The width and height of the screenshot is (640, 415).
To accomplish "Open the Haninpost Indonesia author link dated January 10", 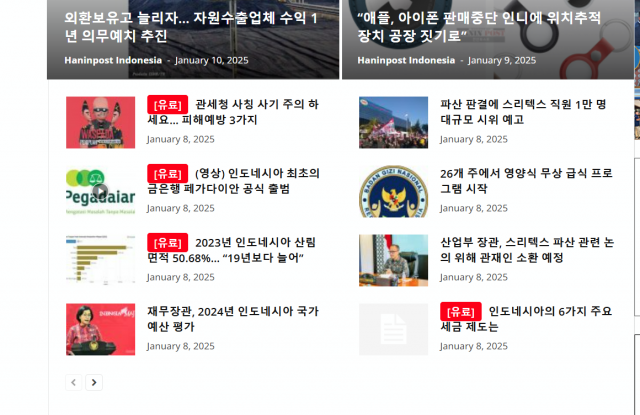I will (113, 60).
